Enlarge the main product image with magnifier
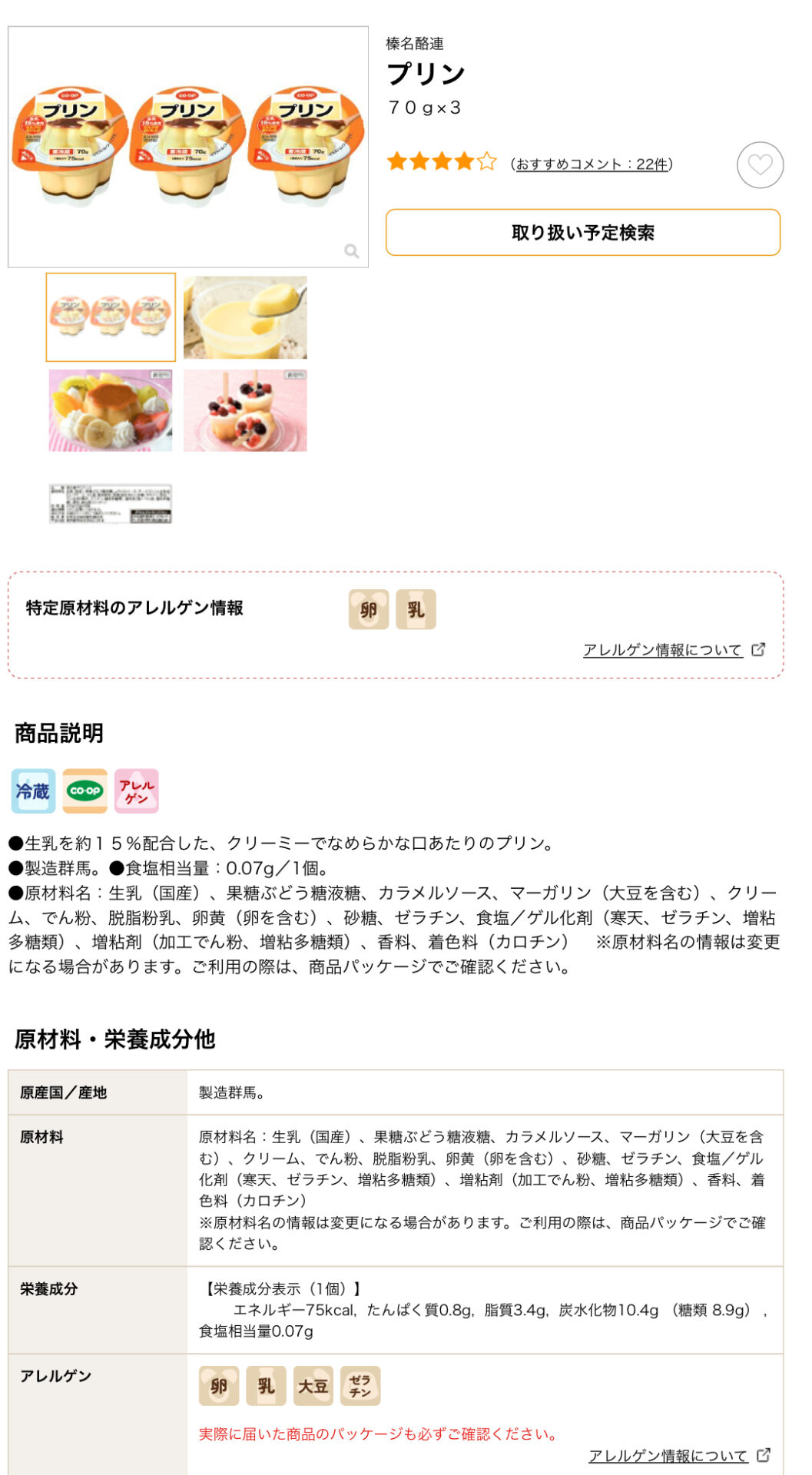 [x=352, y=251]
